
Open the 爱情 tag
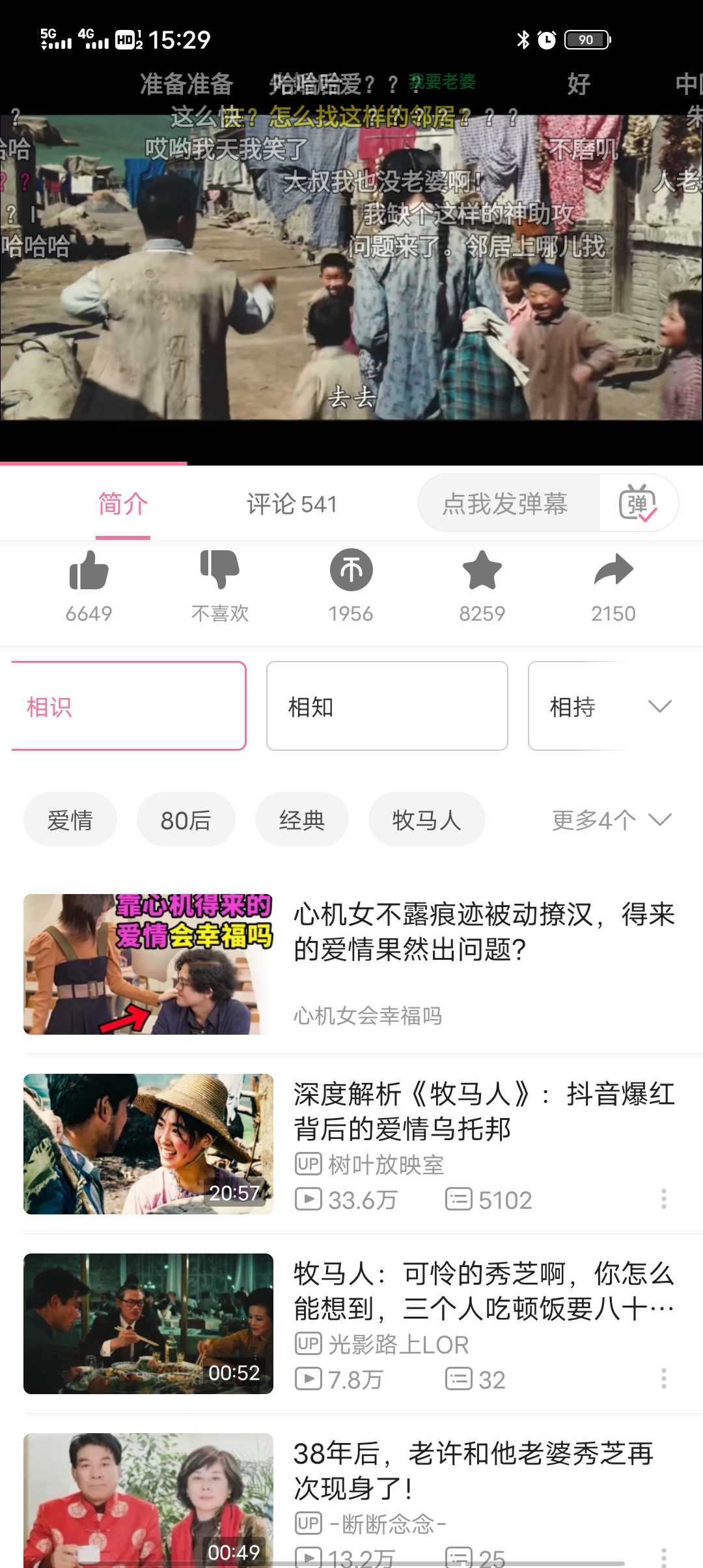click(70, 819)
